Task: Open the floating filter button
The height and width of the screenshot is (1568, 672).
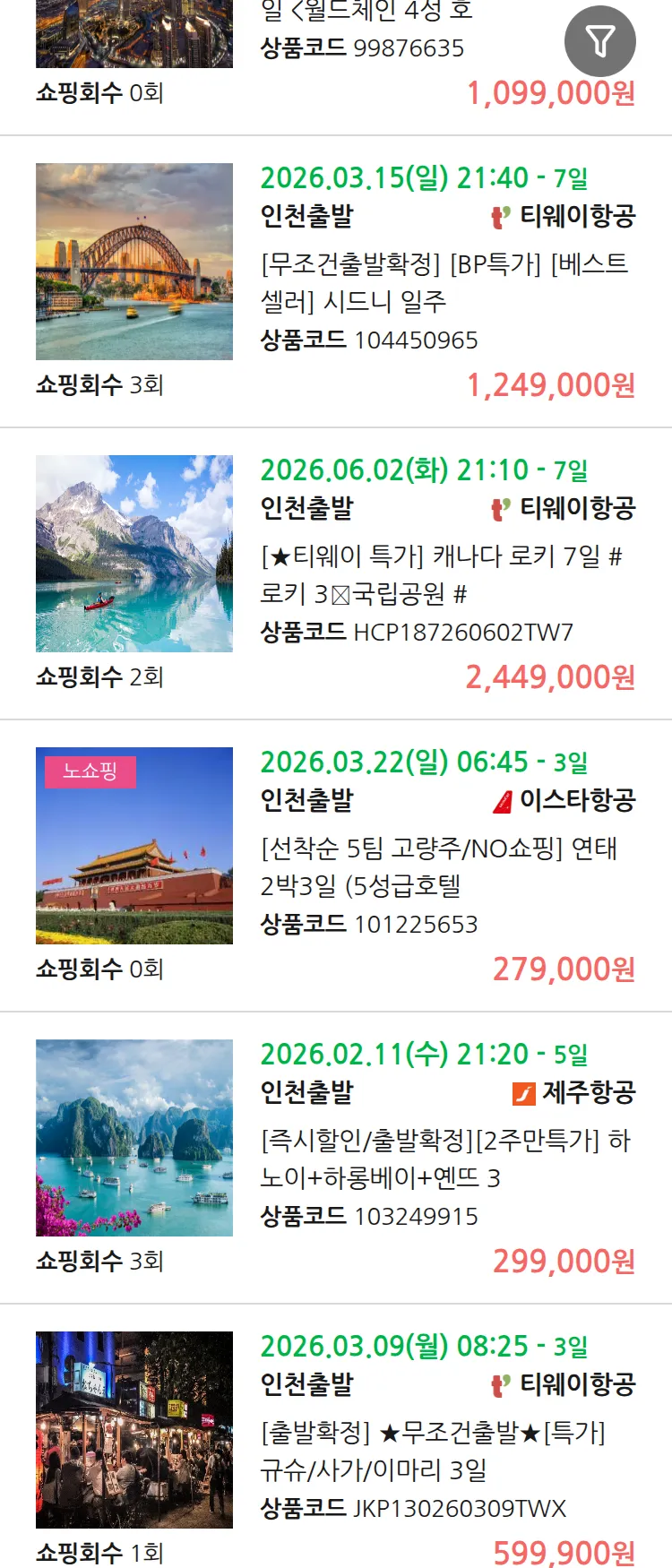Action: pos(599,41)
